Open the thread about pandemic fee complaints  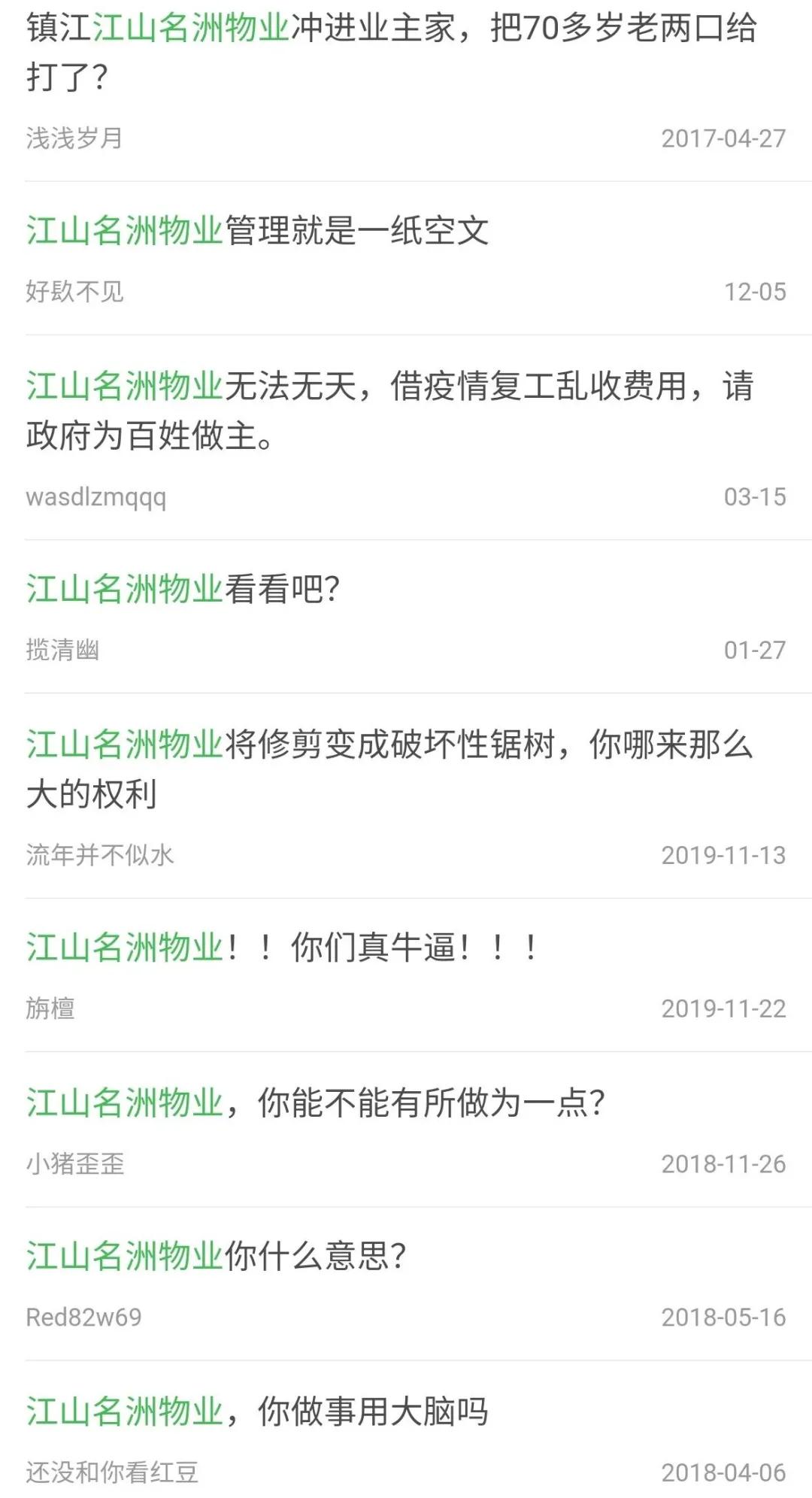[391, 410]
